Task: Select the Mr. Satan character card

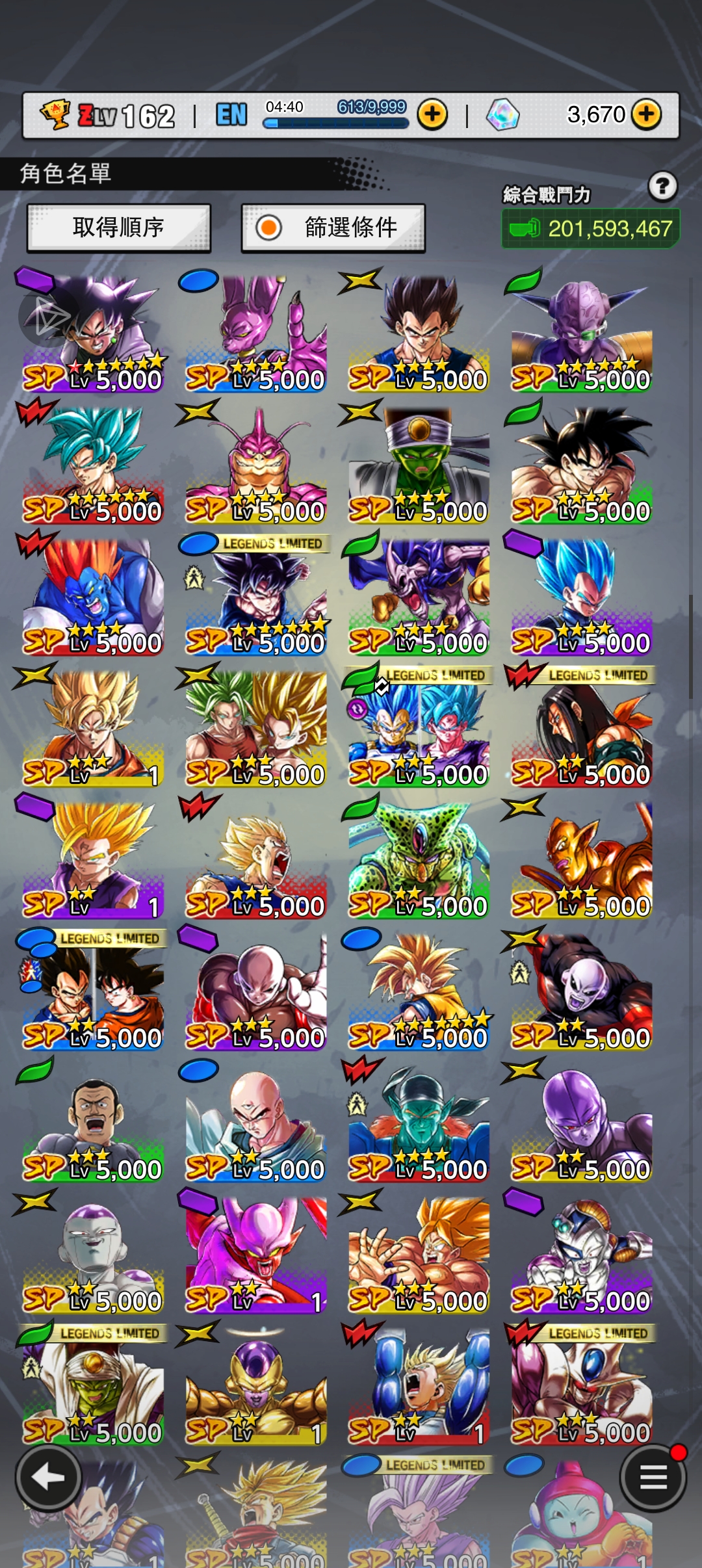Action: tap(93, 1123)
